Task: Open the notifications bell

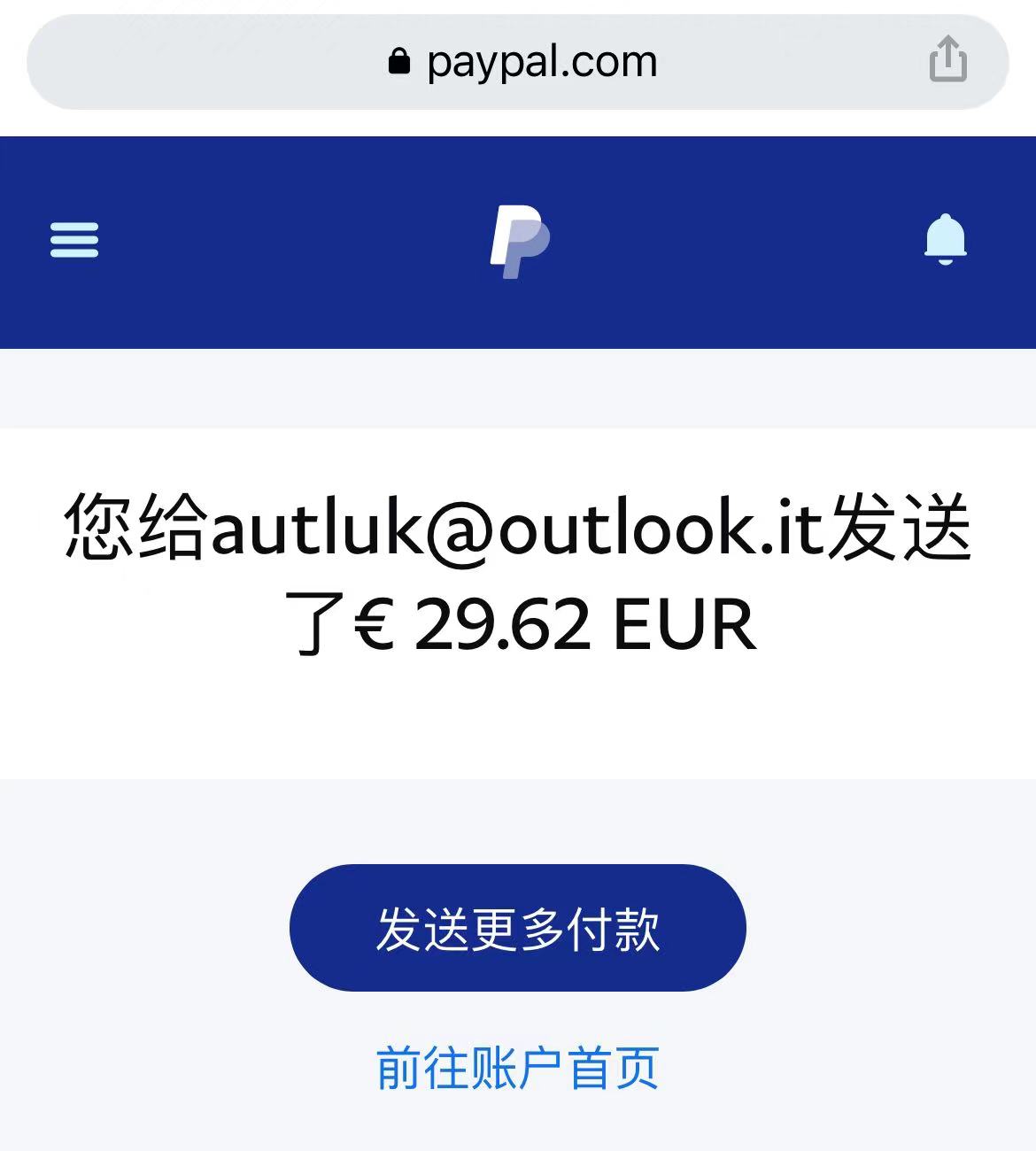Action: pyautogui.click(x=945, y=239)
